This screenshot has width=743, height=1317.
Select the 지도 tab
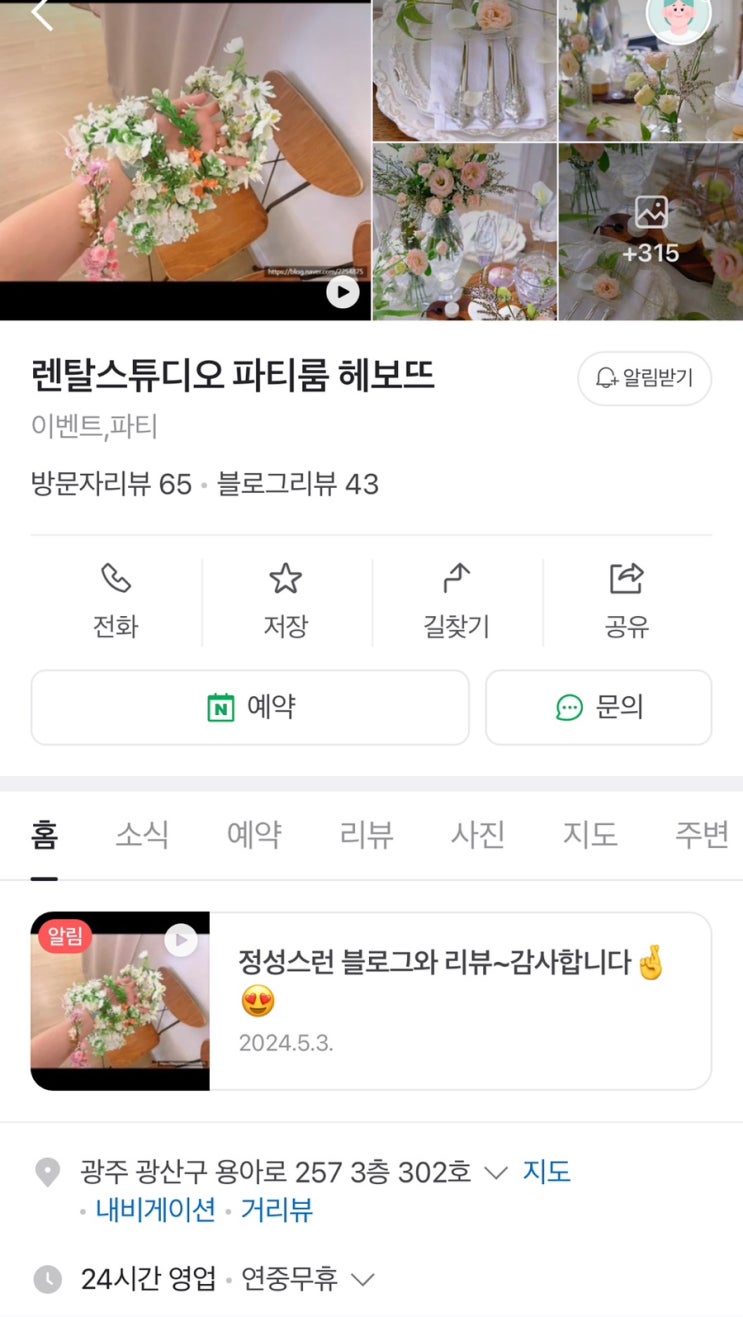pos(590,834)
